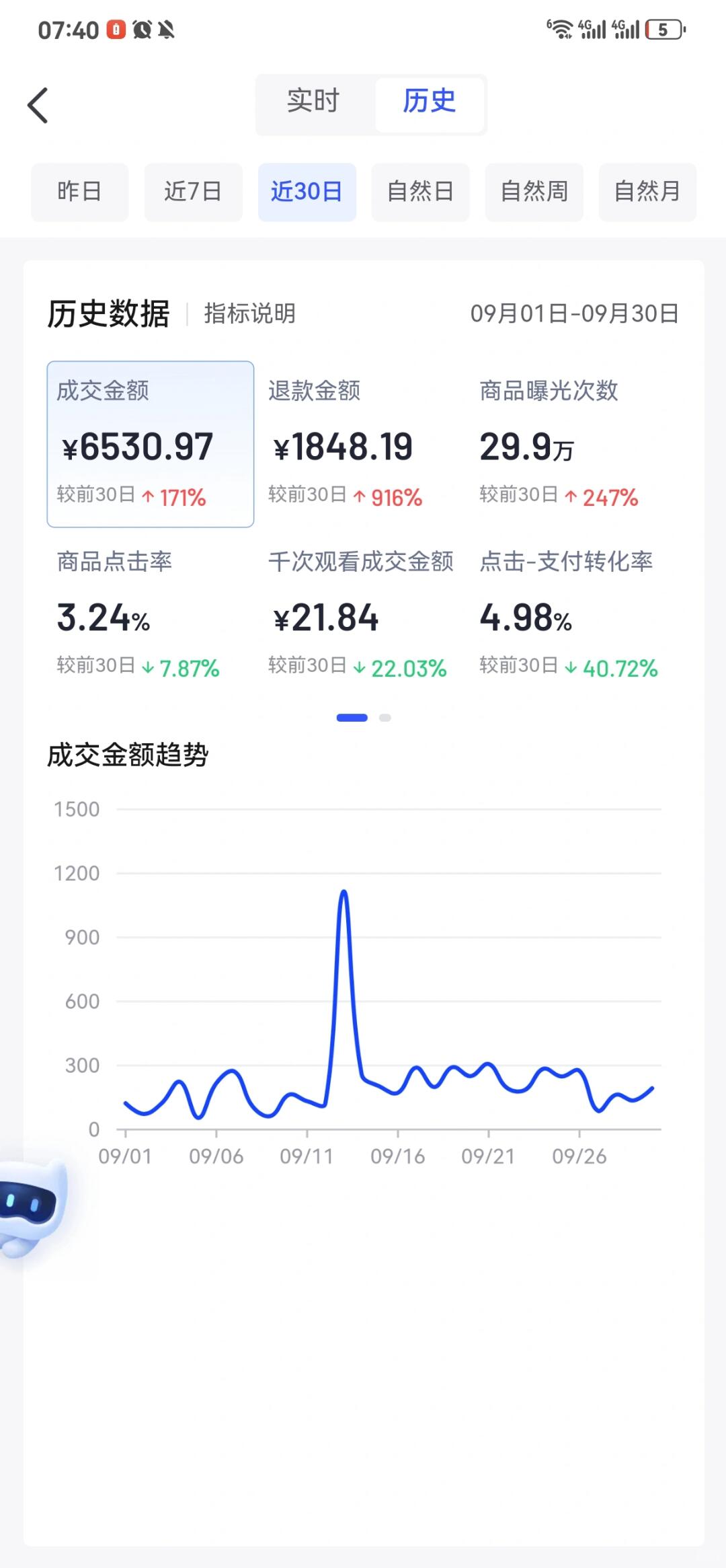The width and height of the screenshot is (726, 1568).
Task: Open 指标说明 explanation link
Action: pos(249,313)
